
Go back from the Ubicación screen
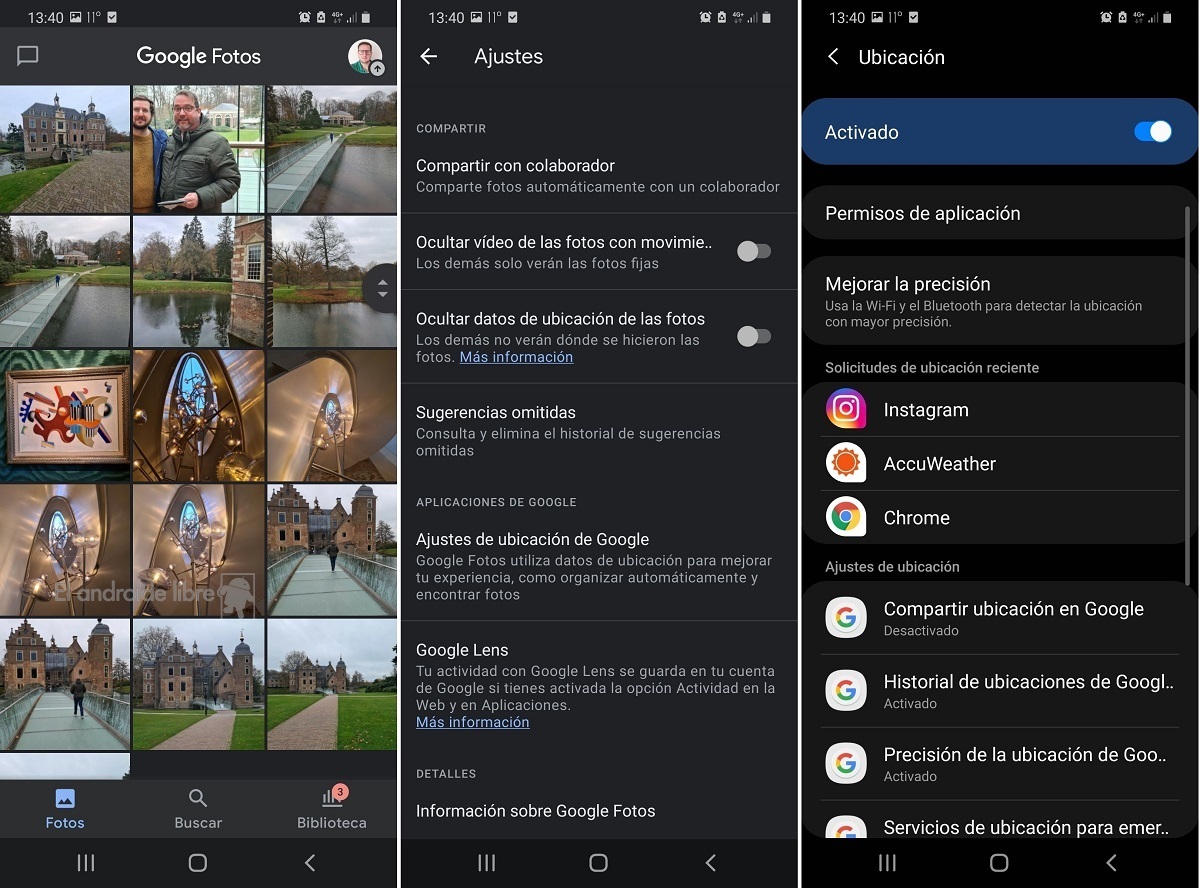pos(833,57)
